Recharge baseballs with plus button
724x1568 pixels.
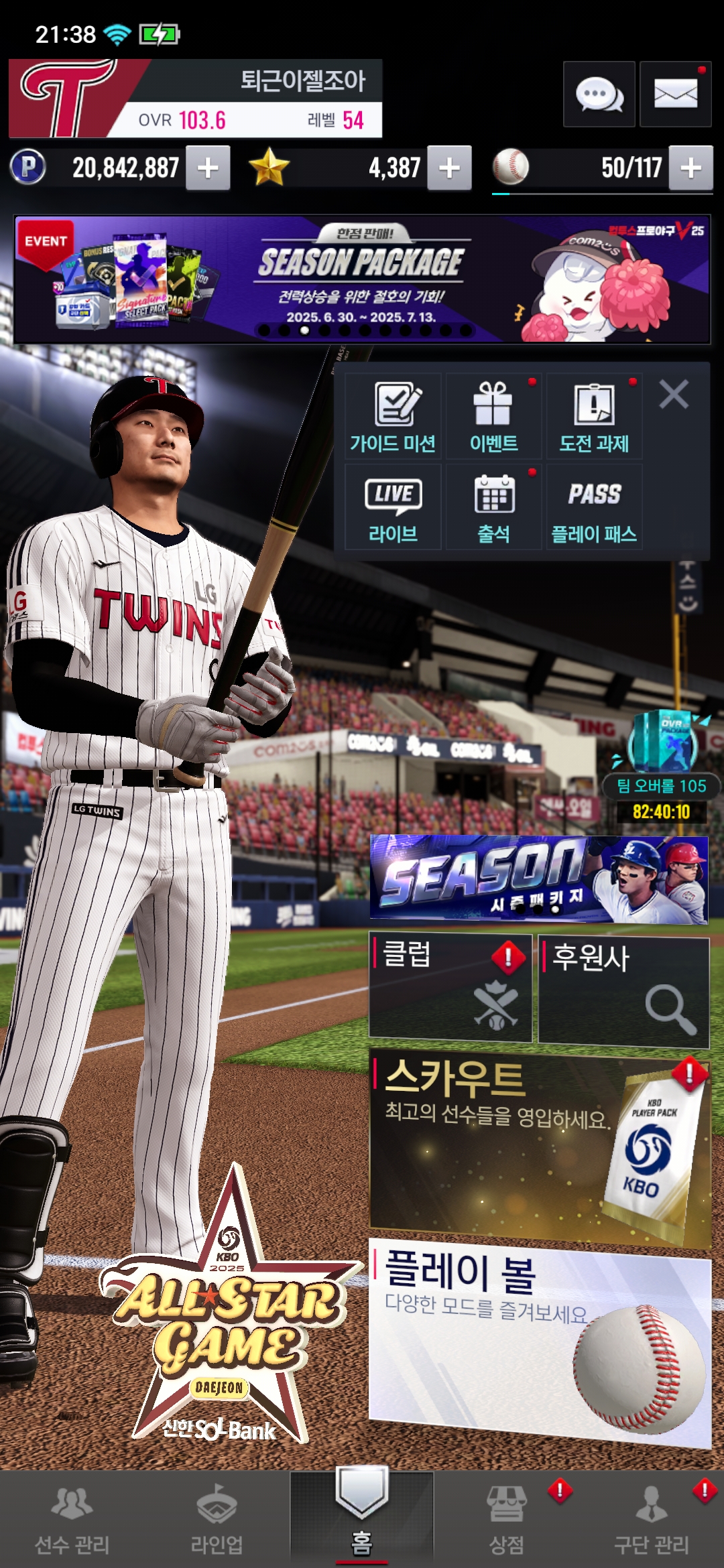690,168
